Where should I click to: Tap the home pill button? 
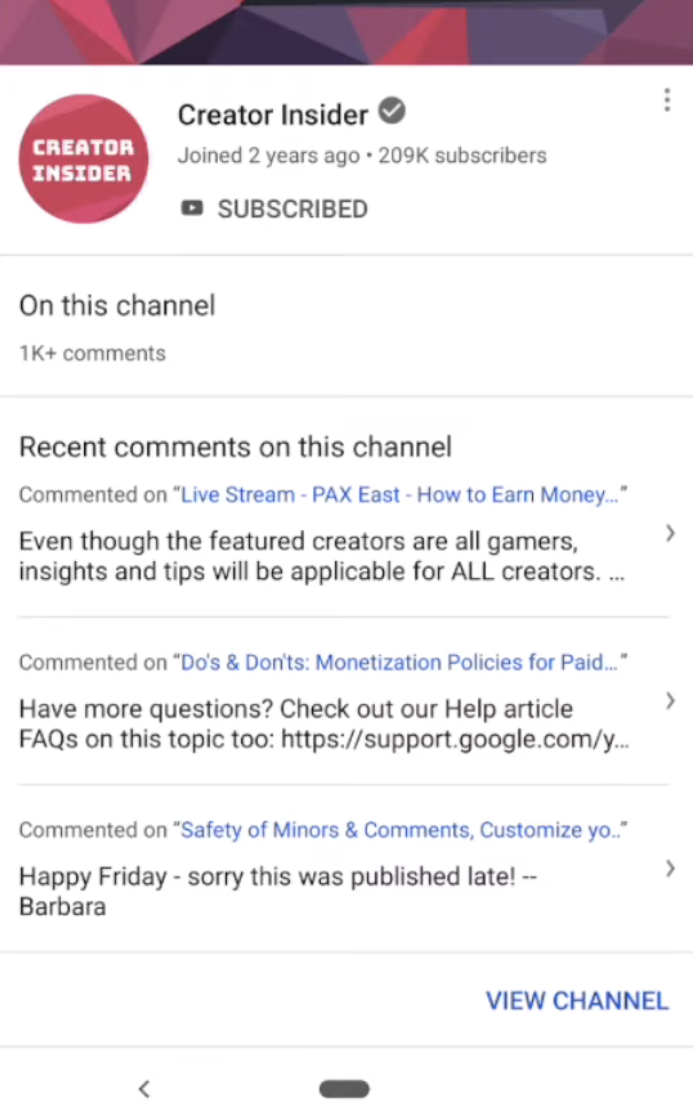344,1088
